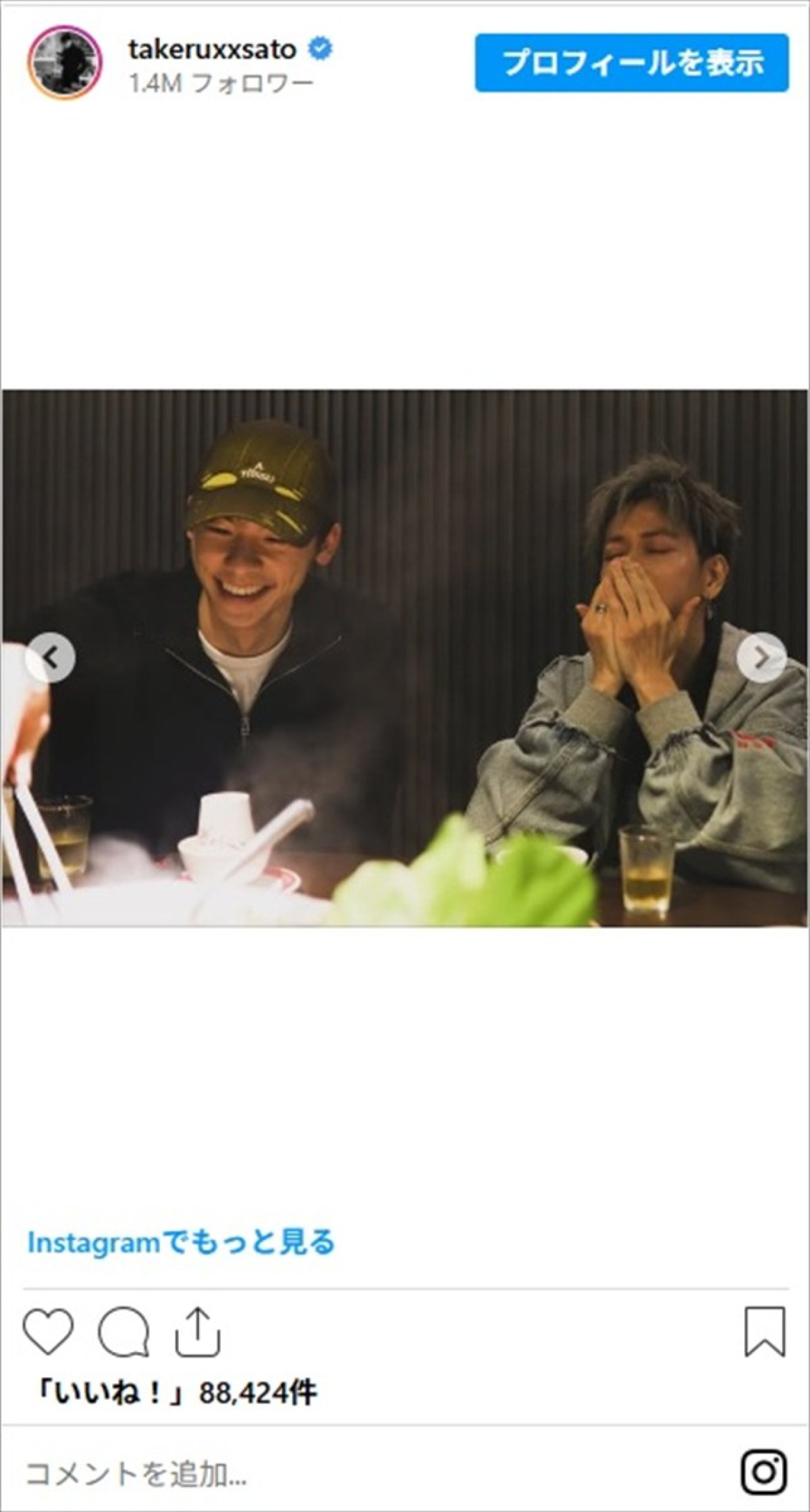This screenshot has height=1512, width=810.
Task: Go to the previous photo in carousel
Action: coord(51,657)
